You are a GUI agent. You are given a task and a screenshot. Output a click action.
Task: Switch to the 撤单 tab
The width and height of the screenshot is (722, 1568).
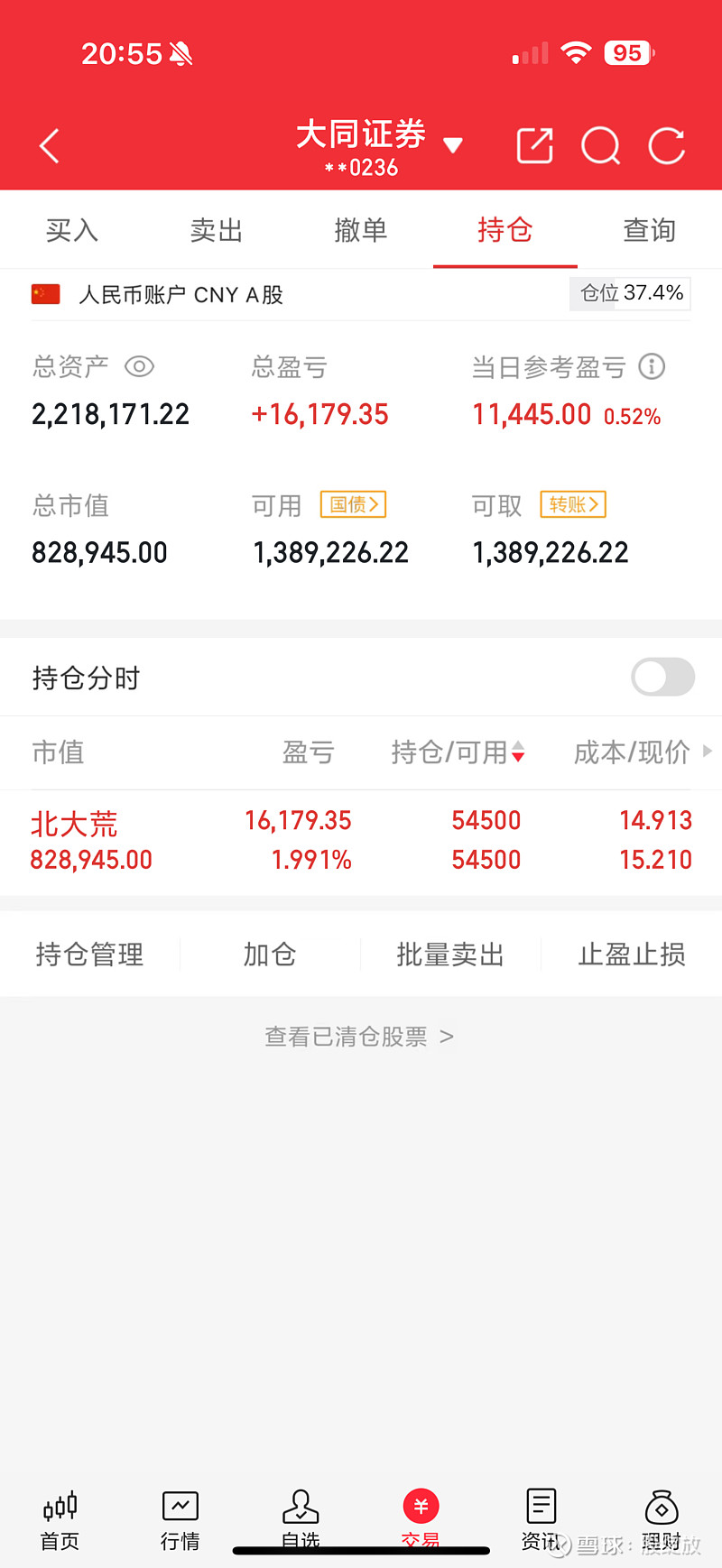pyautogui.click(x=361, y=230)
